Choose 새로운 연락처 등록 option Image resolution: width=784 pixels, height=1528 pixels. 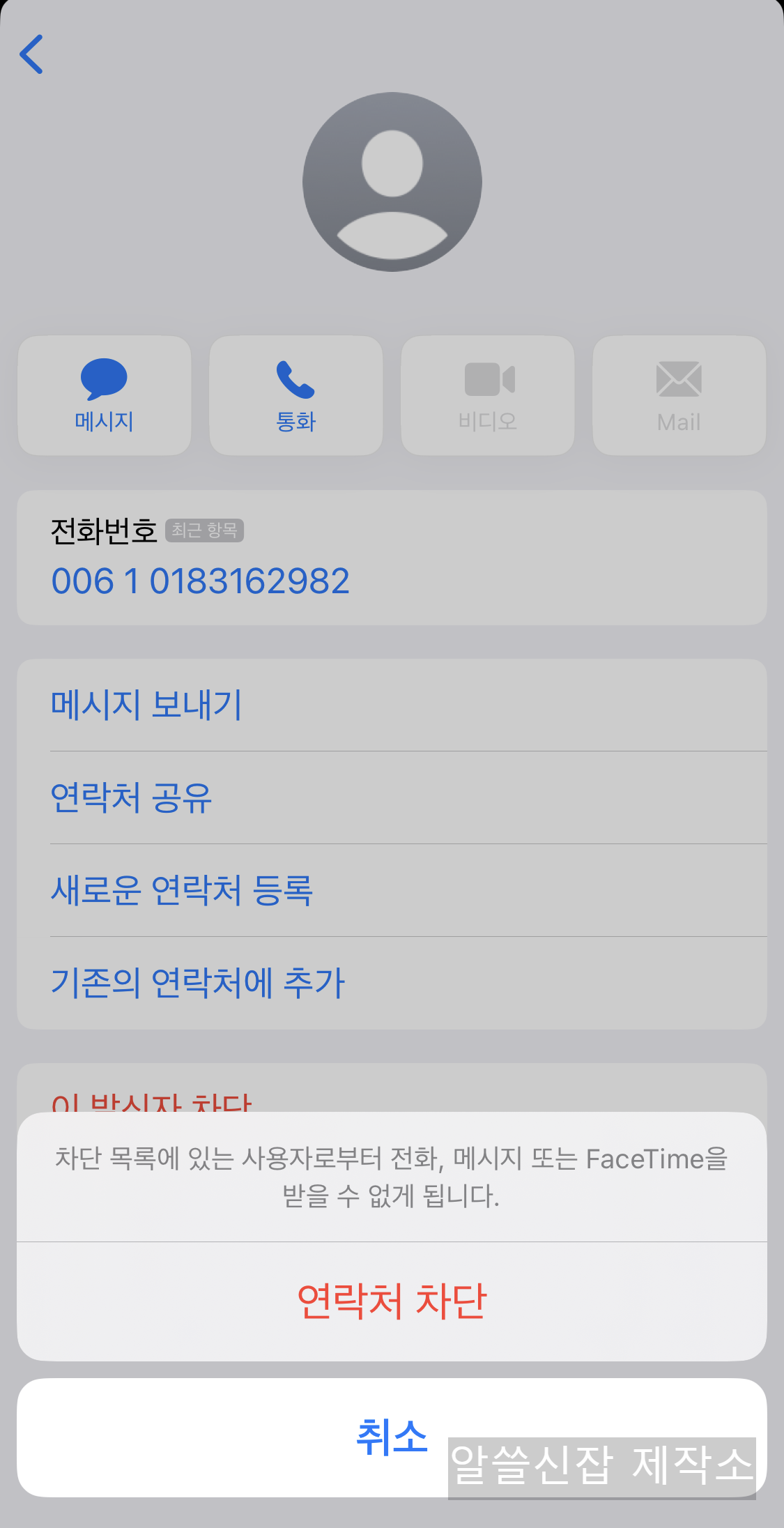[183, 890]
